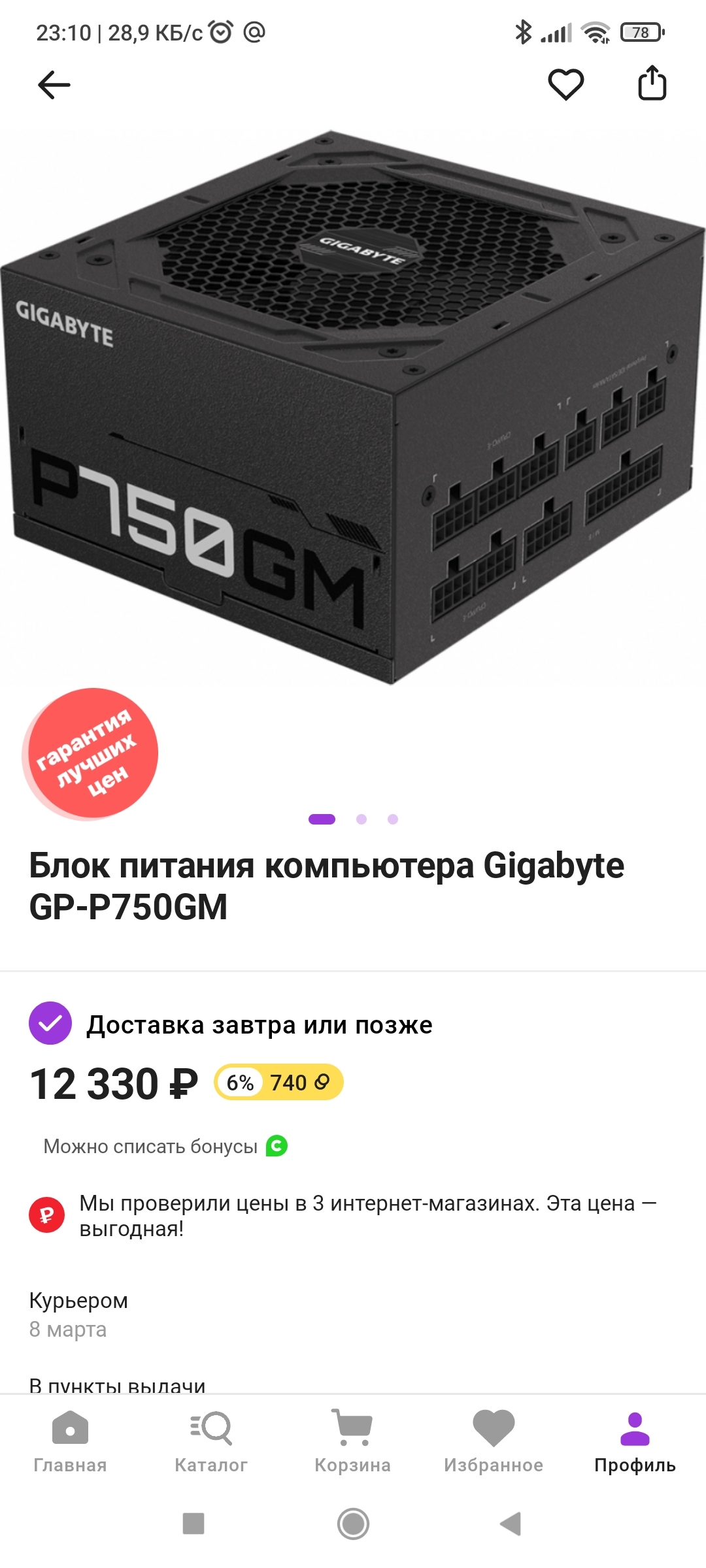The width and height of the screenshot is (706, 1568).
Task: Switch to the Главная tab
Action: pos(70,1442)
